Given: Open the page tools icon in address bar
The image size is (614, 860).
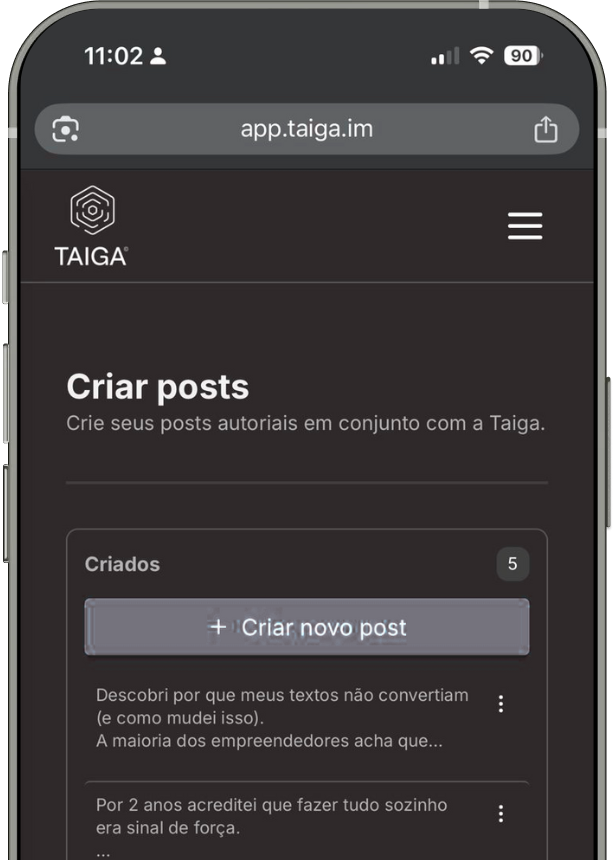Looking at the screenshot, I should click(66, 130).
